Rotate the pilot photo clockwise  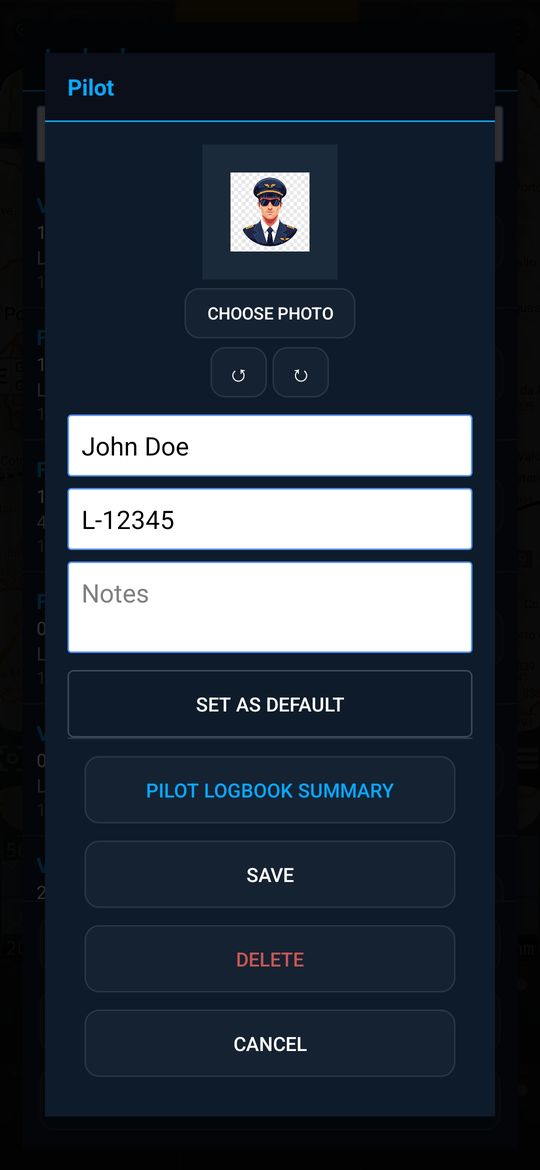click(301, 372)
